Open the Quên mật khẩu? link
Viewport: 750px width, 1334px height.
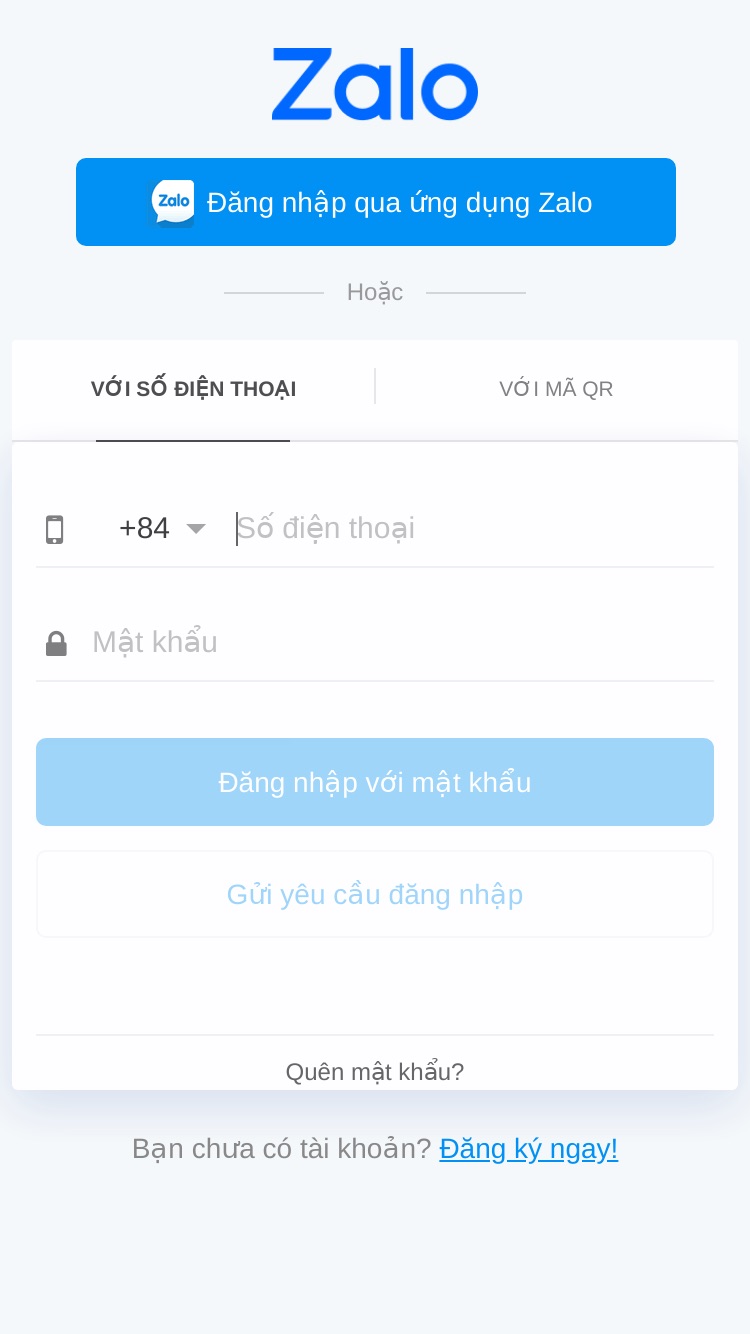pos(375,1072)
